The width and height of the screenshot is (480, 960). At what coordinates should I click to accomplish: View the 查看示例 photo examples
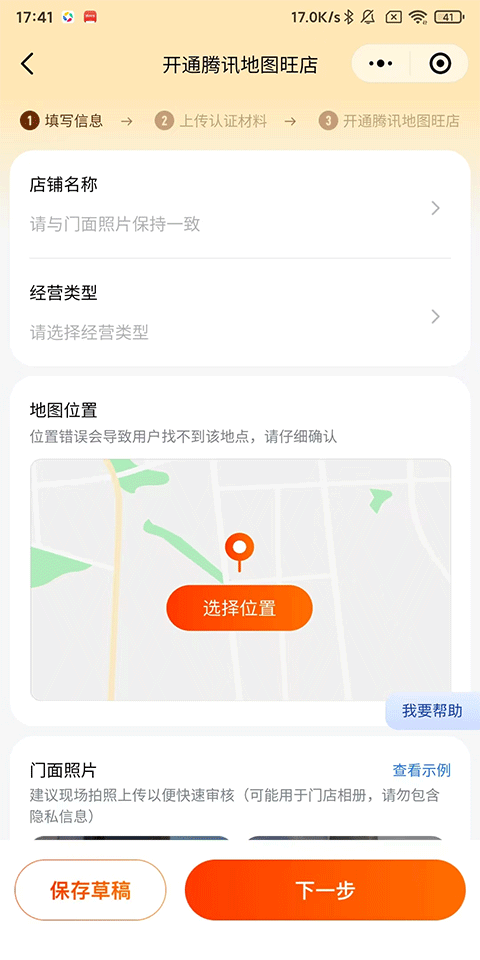click(422, 770)
